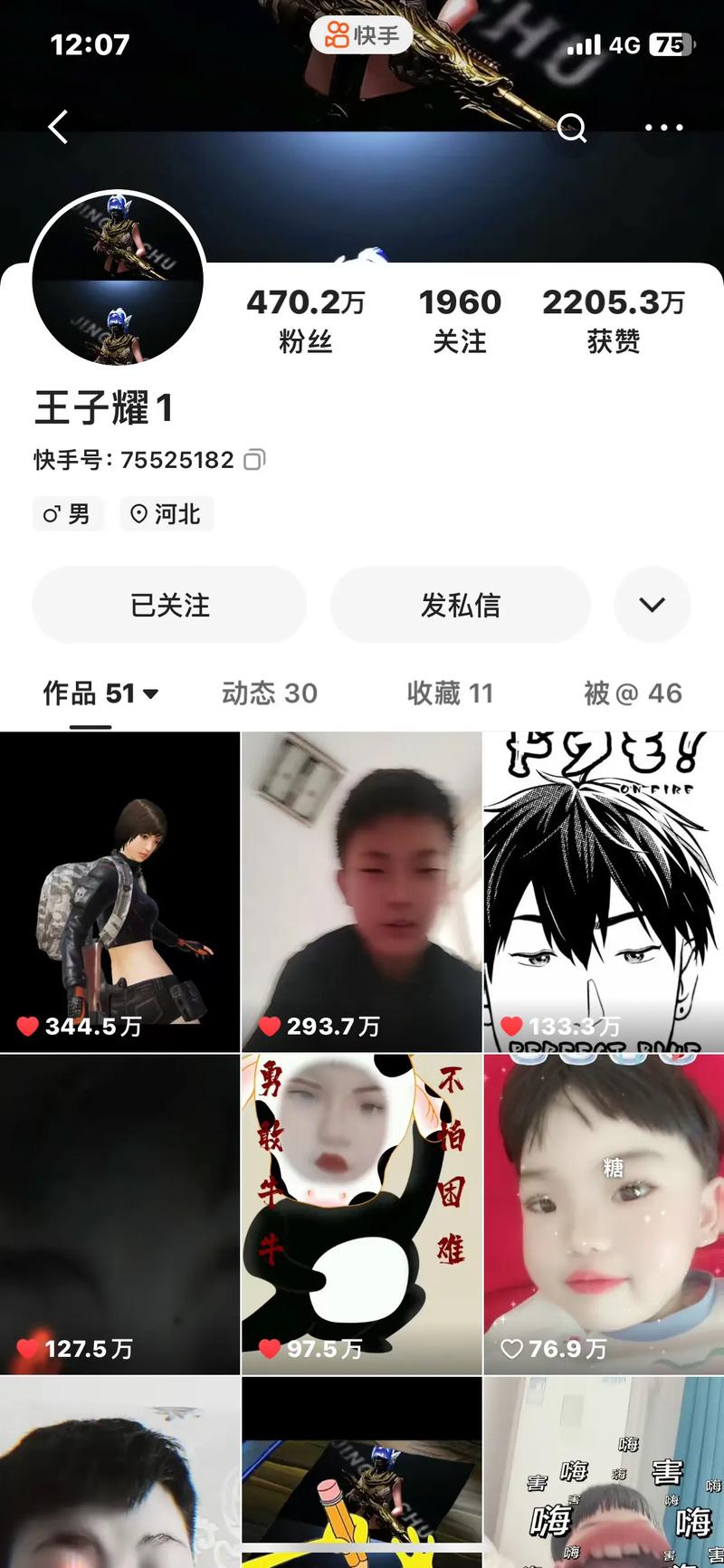Open the dark video with 127.5万 likes
This screenshot has height=1568, width=724.
[x=119, y=1213]
